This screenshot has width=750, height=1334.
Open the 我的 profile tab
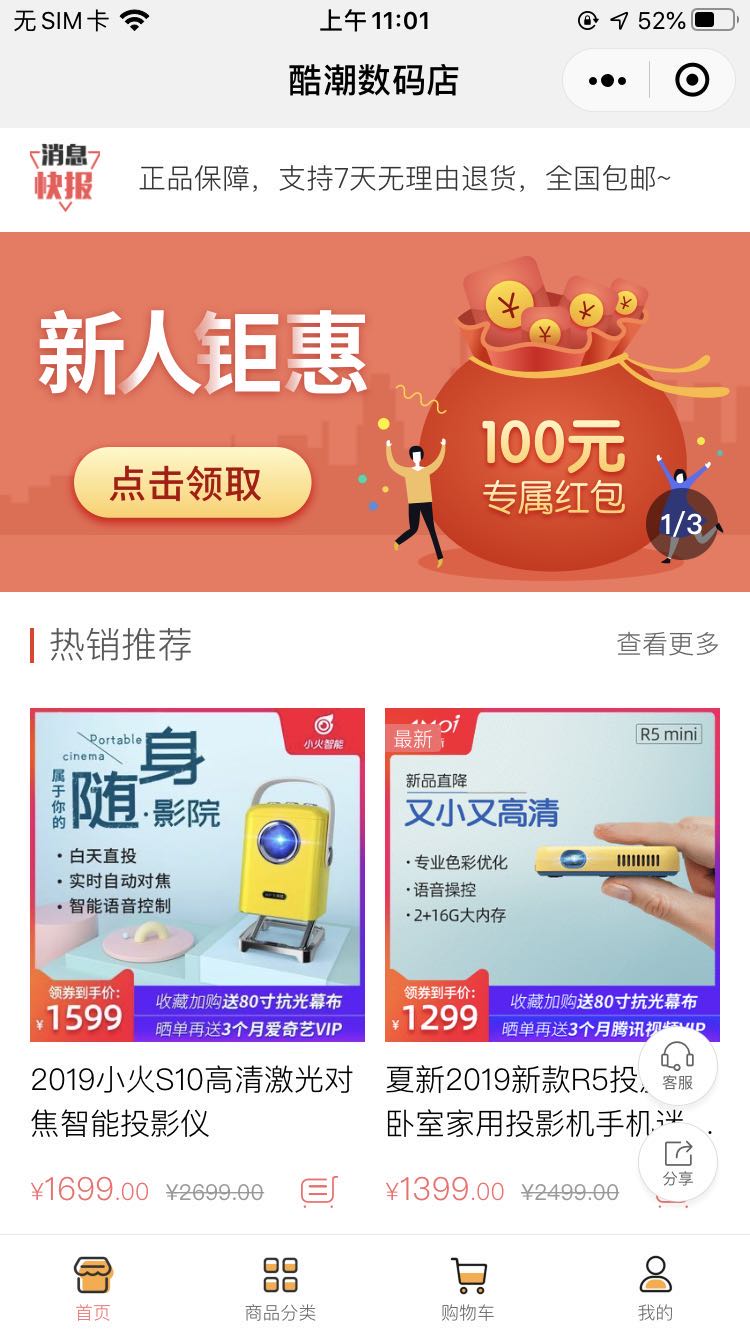pos(655,1289)
